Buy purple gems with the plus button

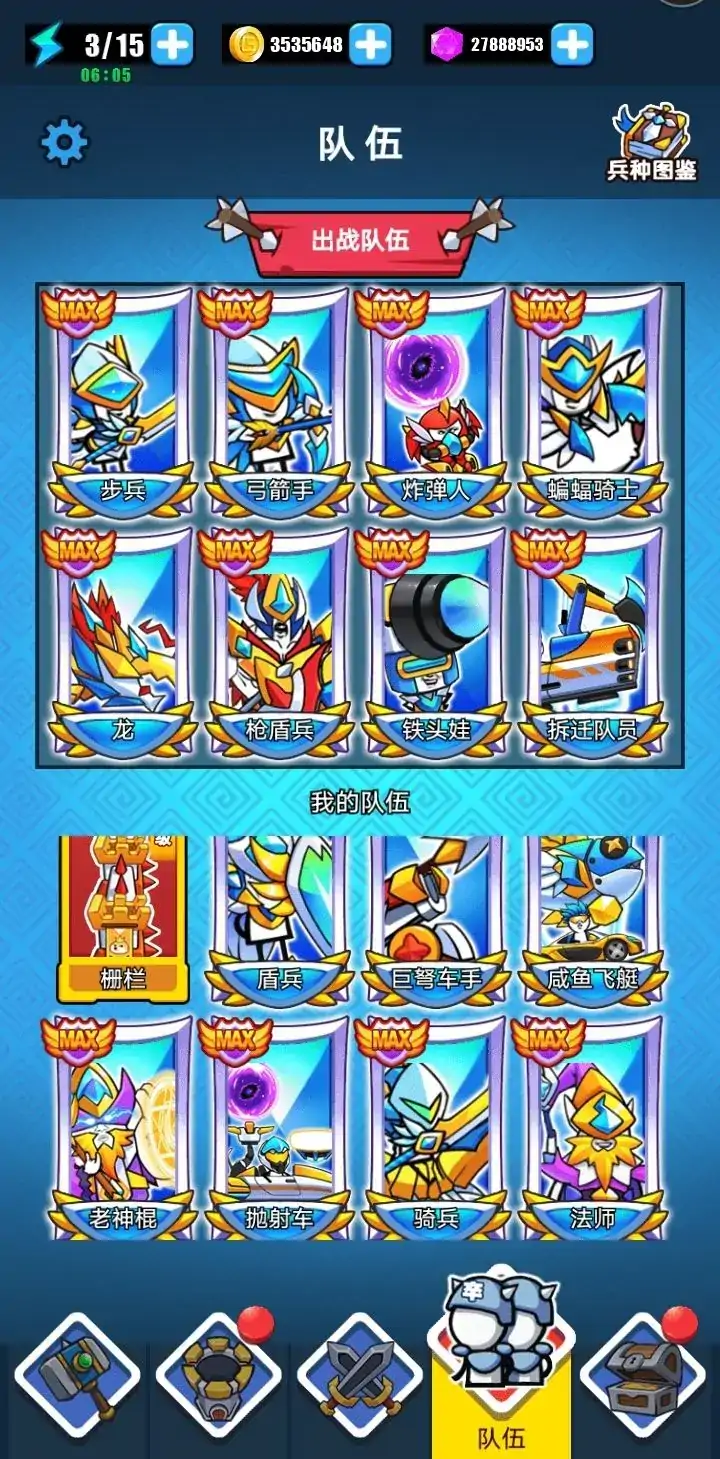click(571, 45)
